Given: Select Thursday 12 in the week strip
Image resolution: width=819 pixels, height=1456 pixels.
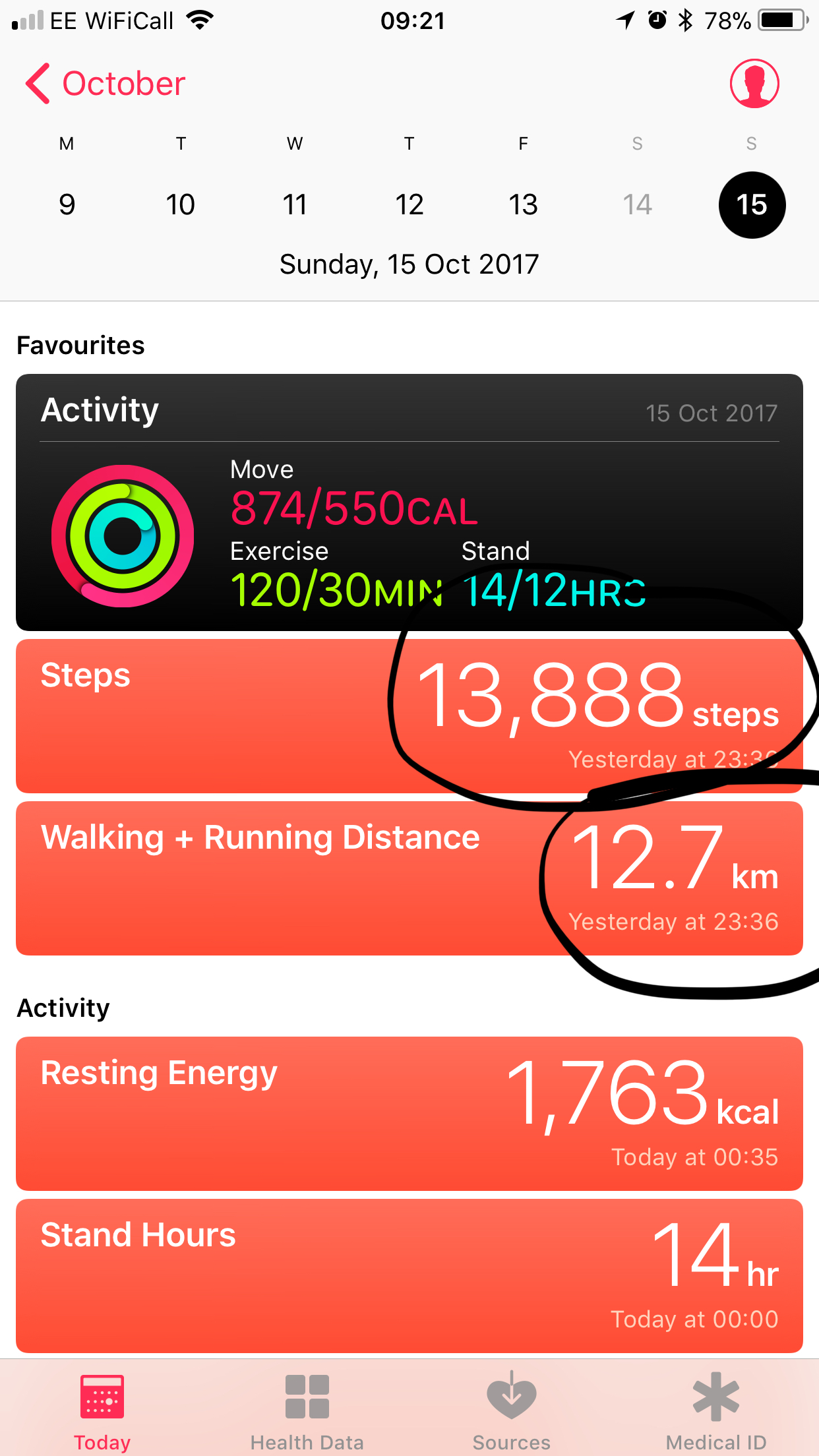Looking at the screenshot, I should pyautogui.click(x=409, y=204).
